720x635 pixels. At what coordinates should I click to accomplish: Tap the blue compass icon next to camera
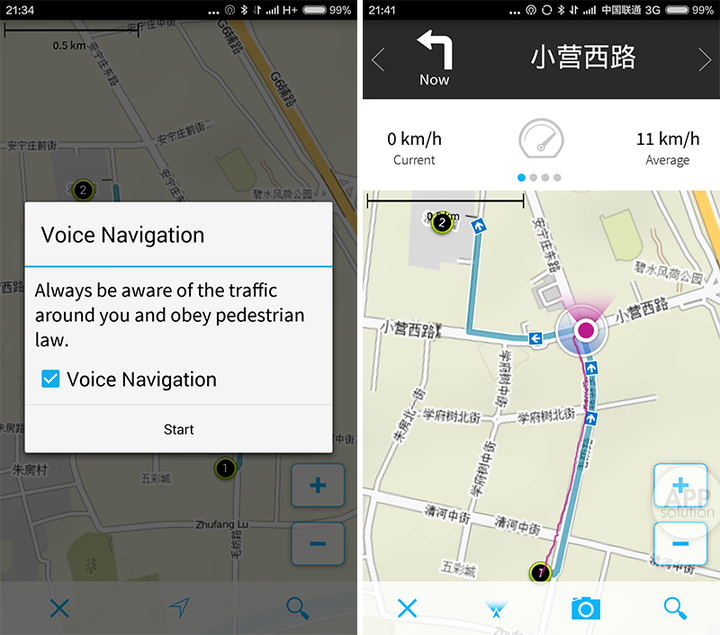click(x=496, y=609)
